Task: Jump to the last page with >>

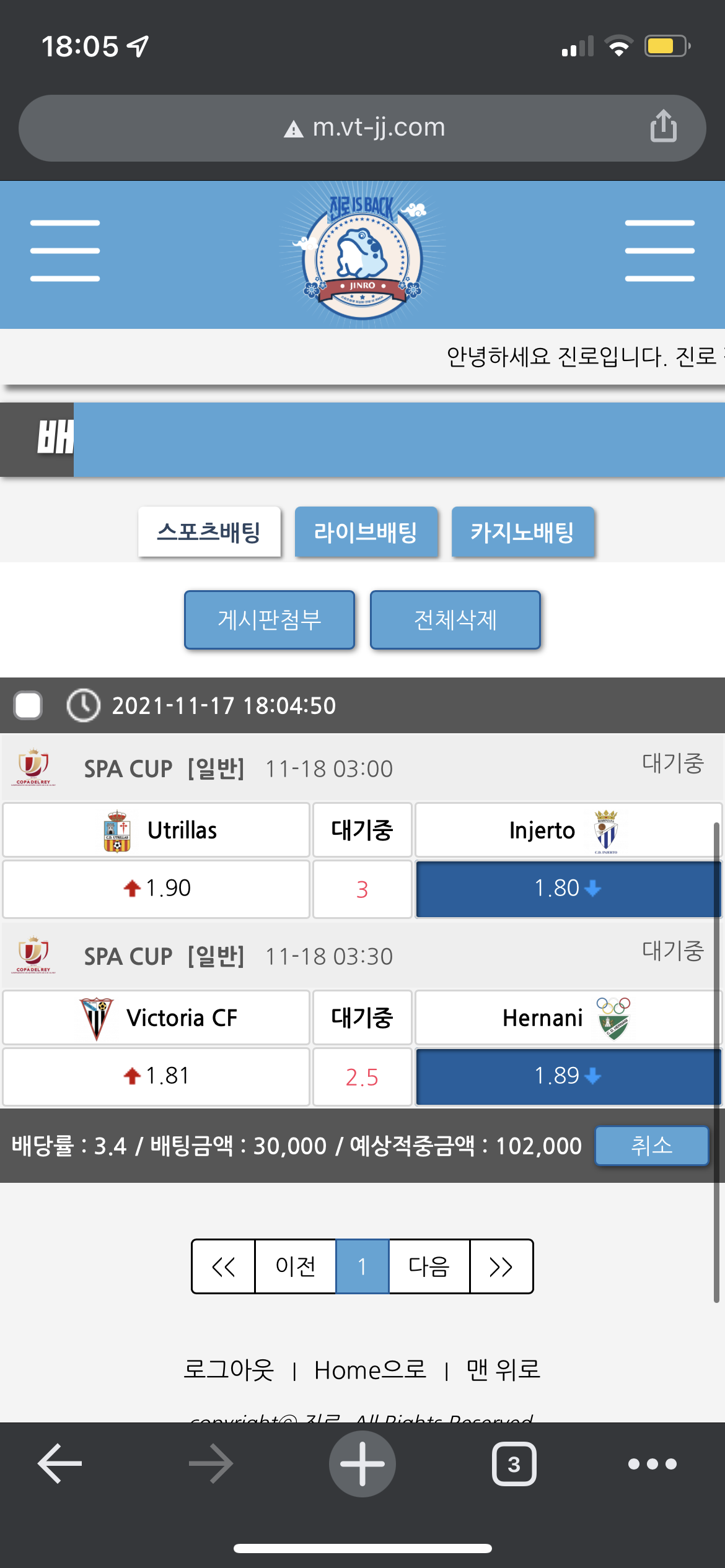Action: pyautogui.click(x=501, y=1266)
